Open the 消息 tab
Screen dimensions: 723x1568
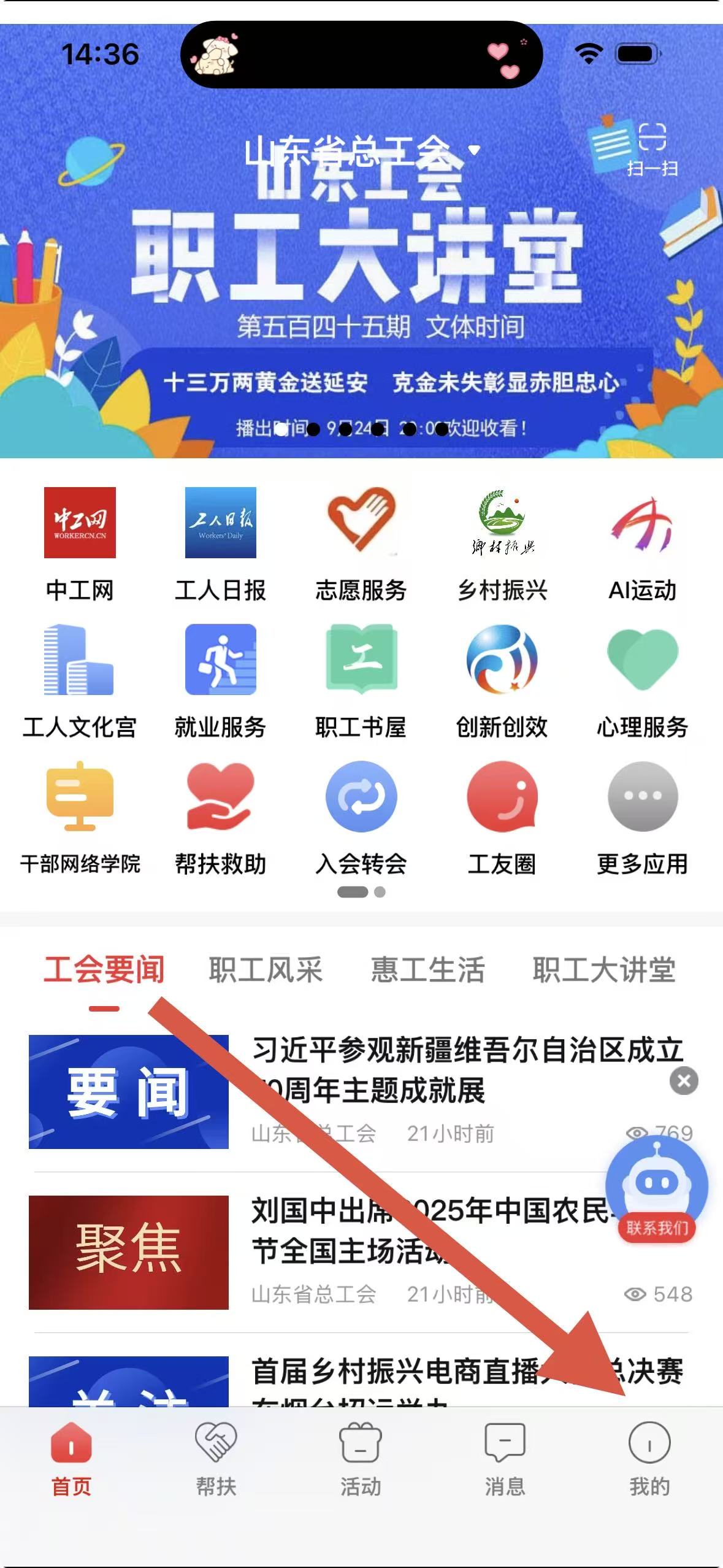pos(505,1459)
